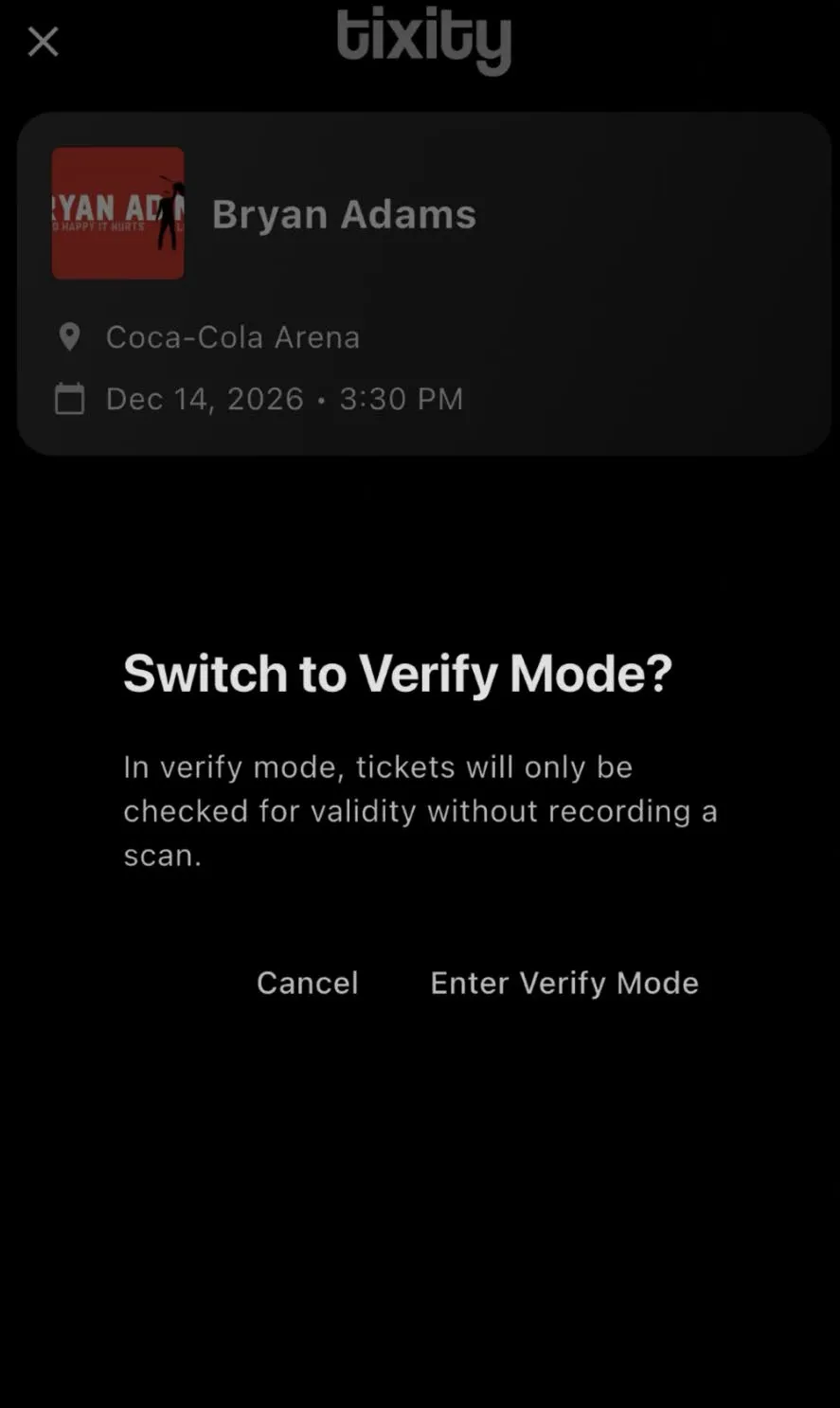The image size is (840, 1408).
Task: Click the calendar icon next to the event date
Action: click(69, 399)
